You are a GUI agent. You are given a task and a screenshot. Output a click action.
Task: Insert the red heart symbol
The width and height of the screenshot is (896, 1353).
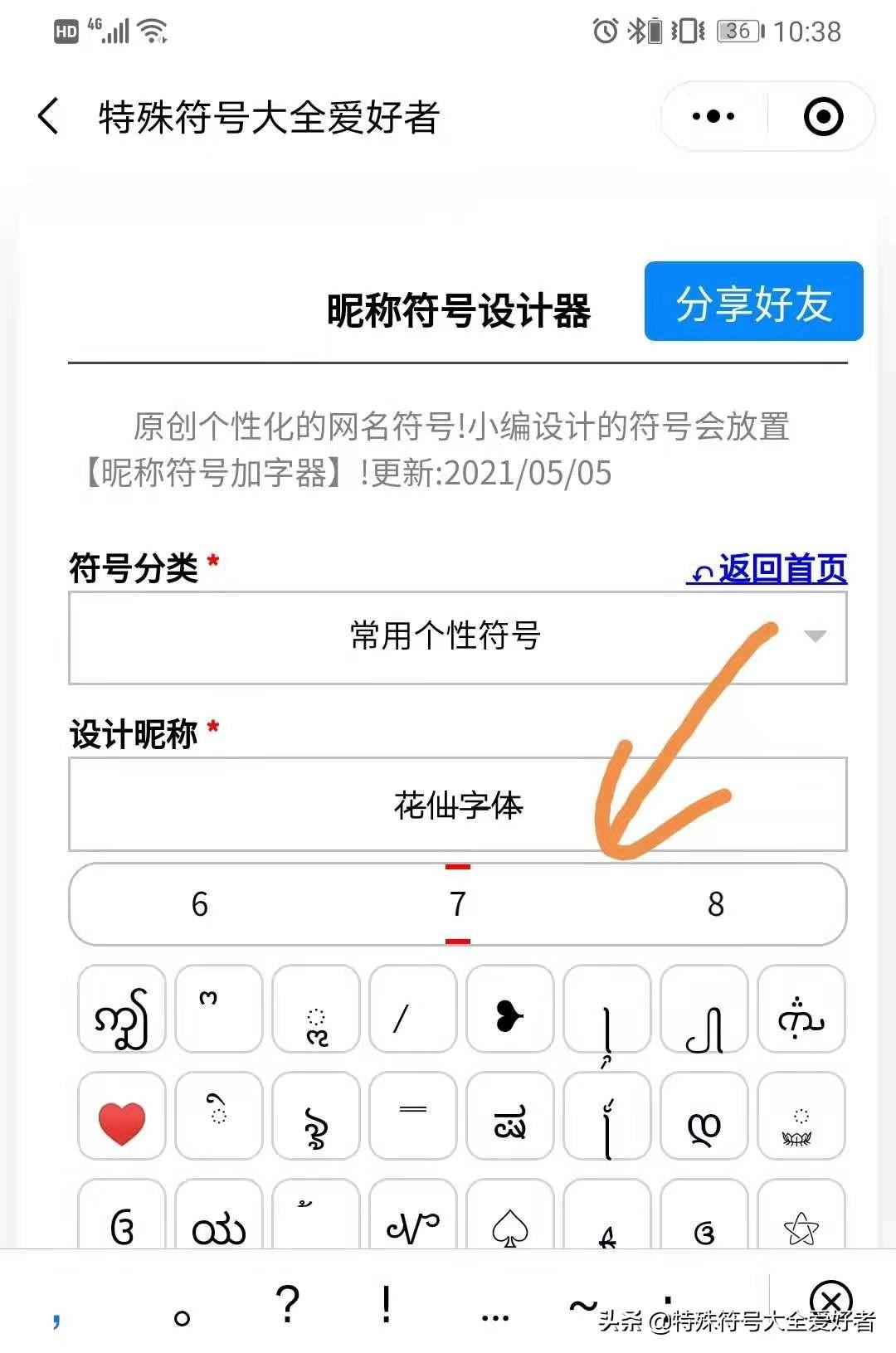point(121,1117)
